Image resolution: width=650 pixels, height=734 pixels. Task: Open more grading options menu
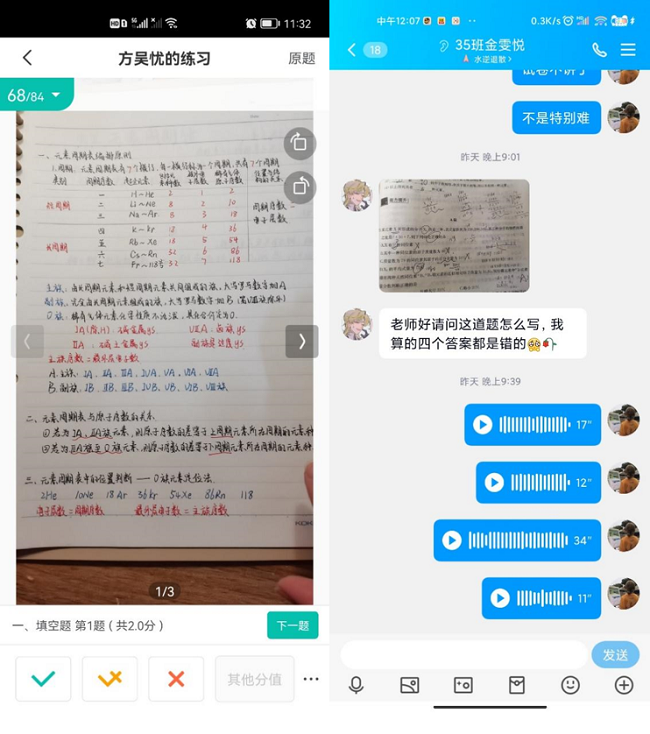click(311, 679)
